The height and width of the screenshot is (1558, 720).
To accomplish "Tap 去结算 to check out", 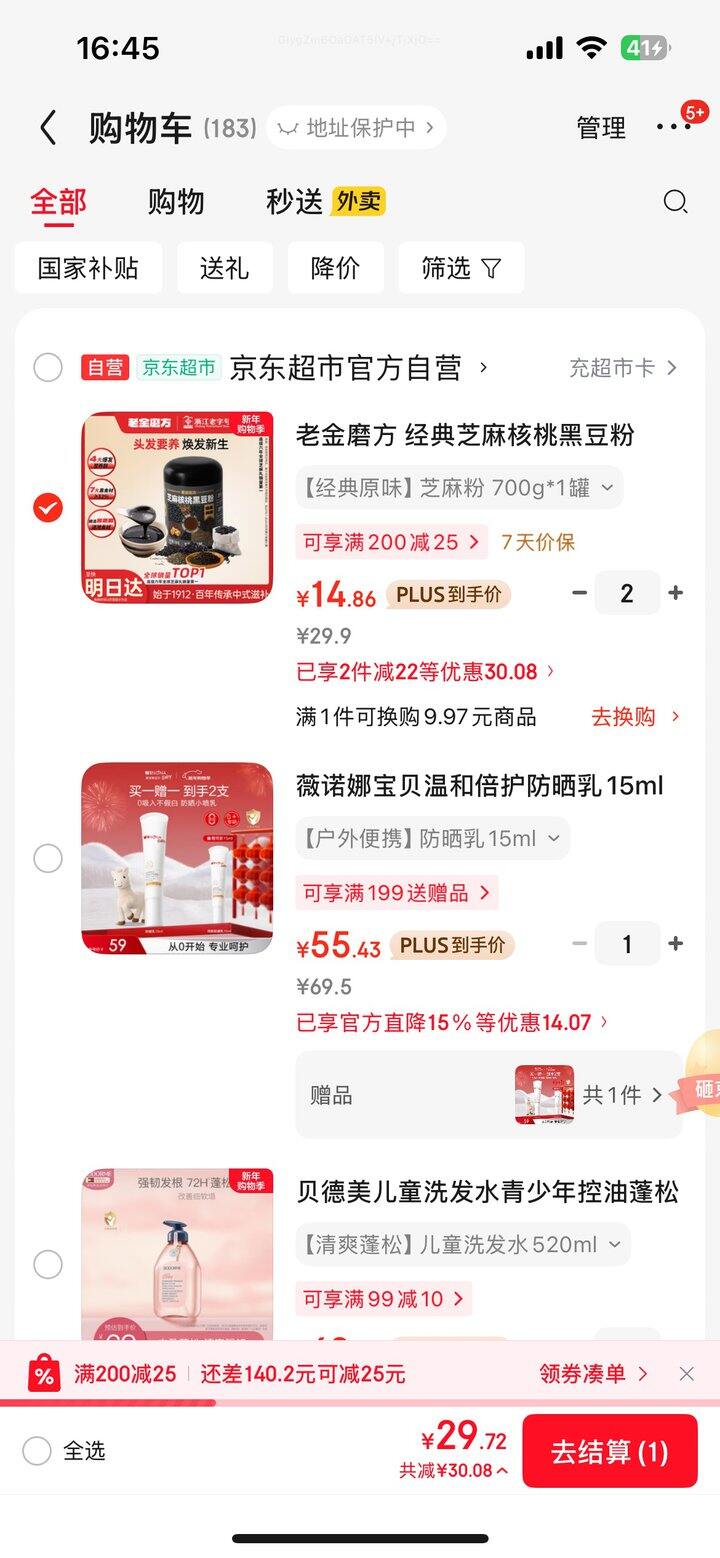I will [609, 1452].
